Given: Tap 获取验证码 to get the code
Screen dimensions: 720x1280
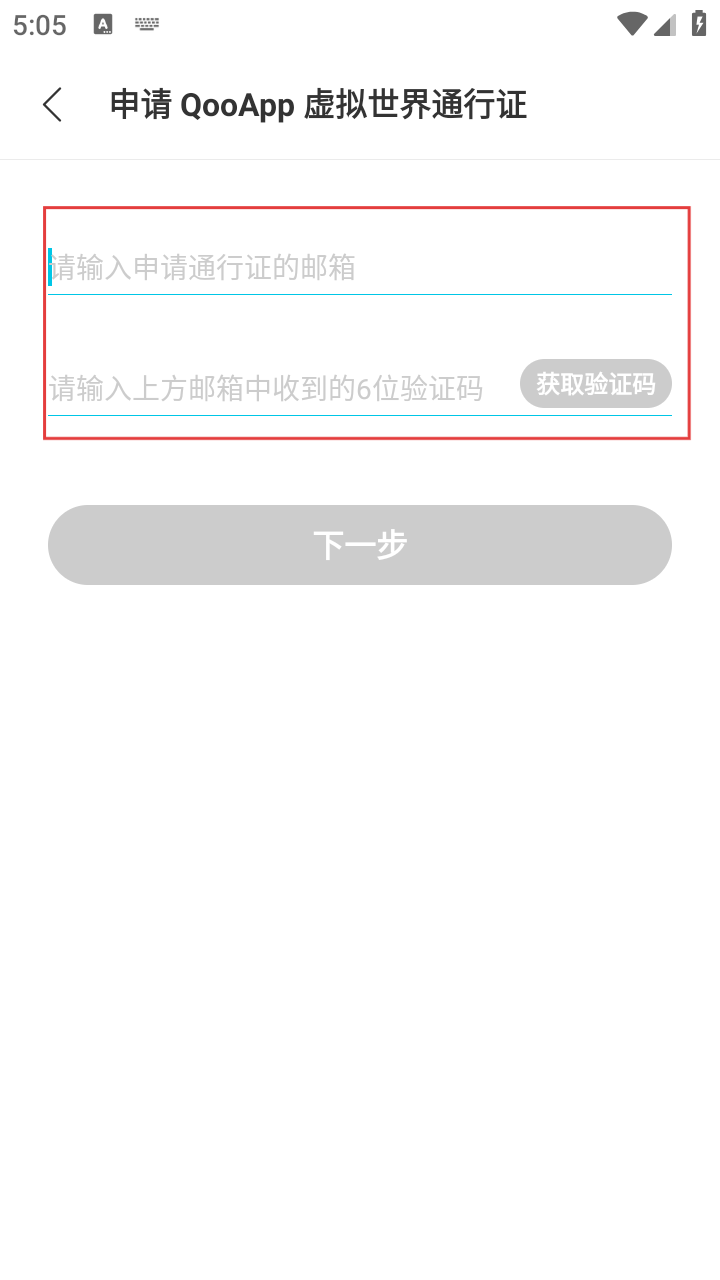Looking at the screenshot, I should tap(595, 384).
